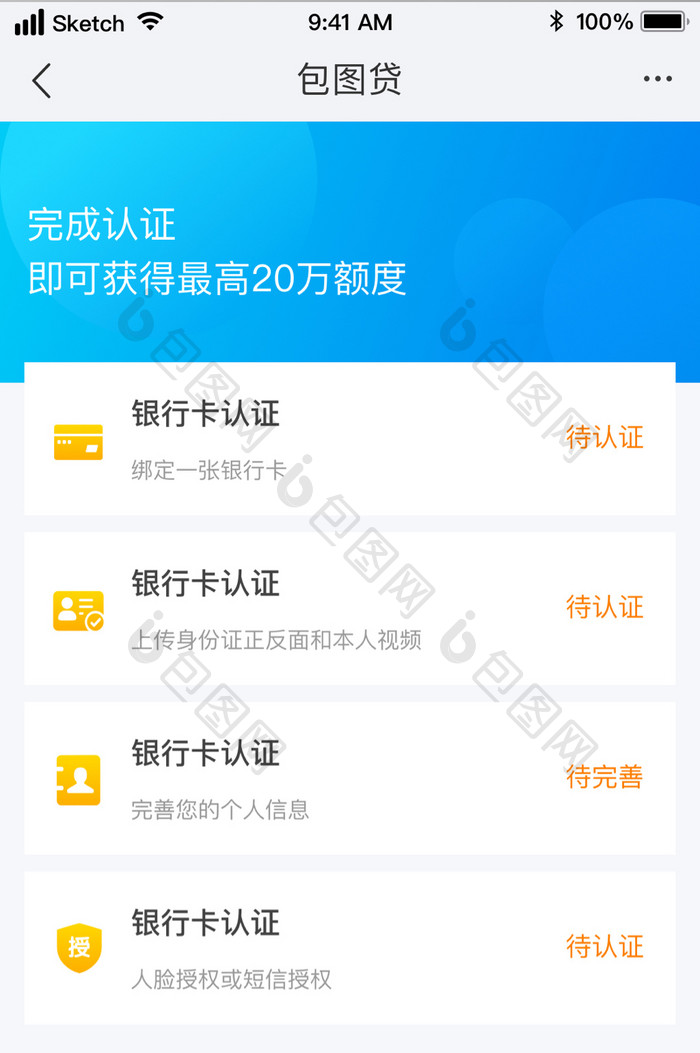Go back using the top-left arrow

(41, 80)
